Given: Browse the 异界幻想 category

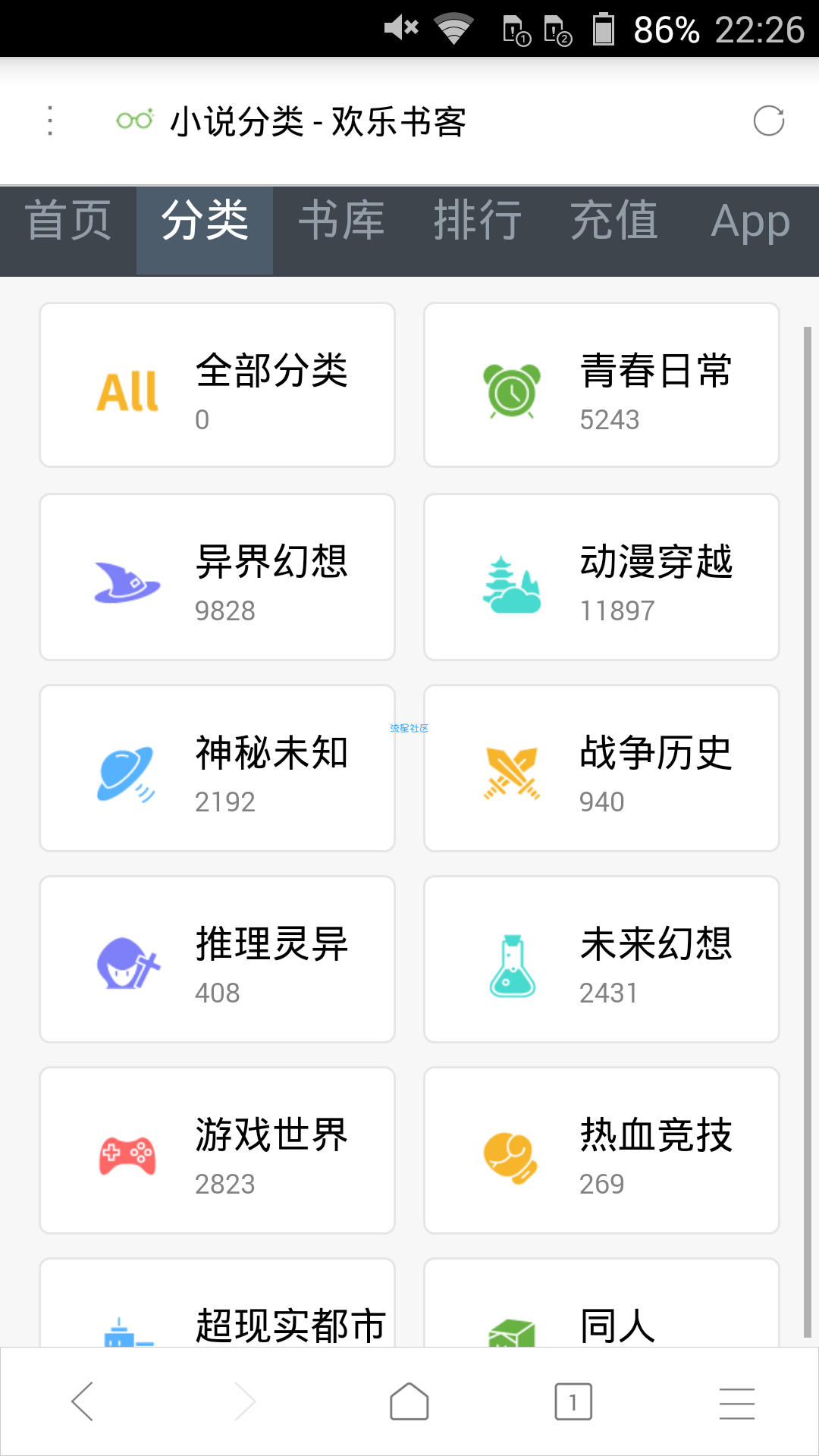Looking at the screenshot, I should (217, 577).
